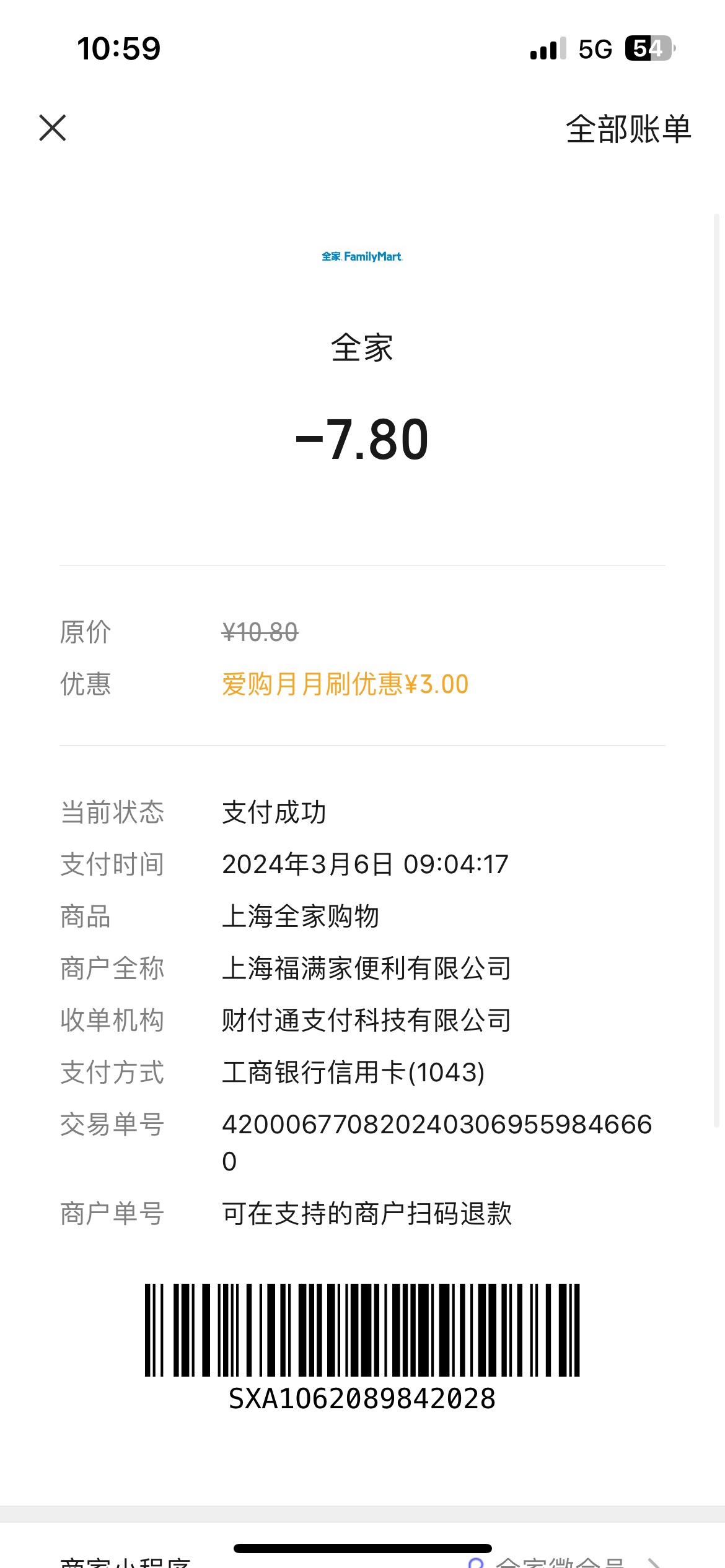Open 全部账单 all bills
This screenshot has height=1568, width=725.
coord(628,129)
